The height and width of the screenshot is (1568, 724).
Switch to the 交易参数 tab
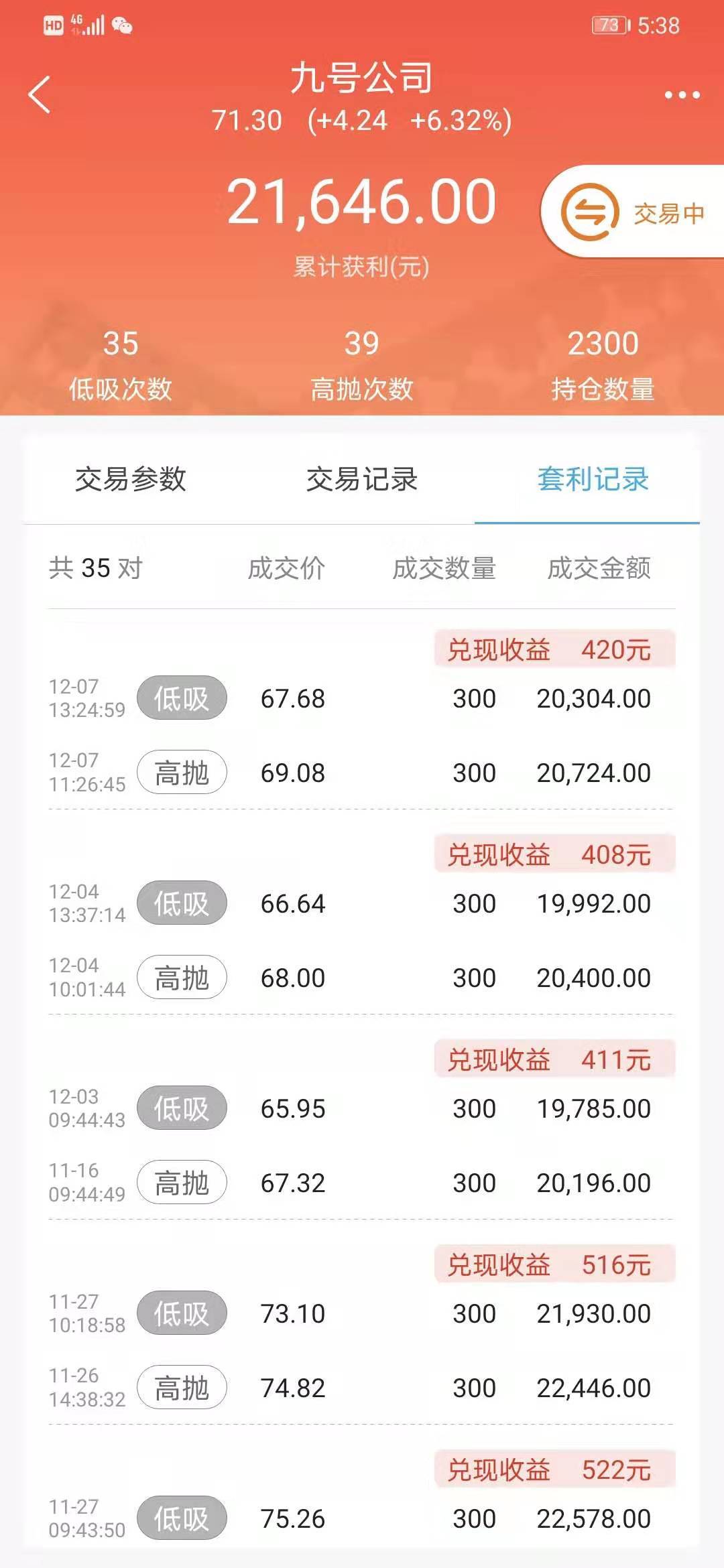coord(132,480)
